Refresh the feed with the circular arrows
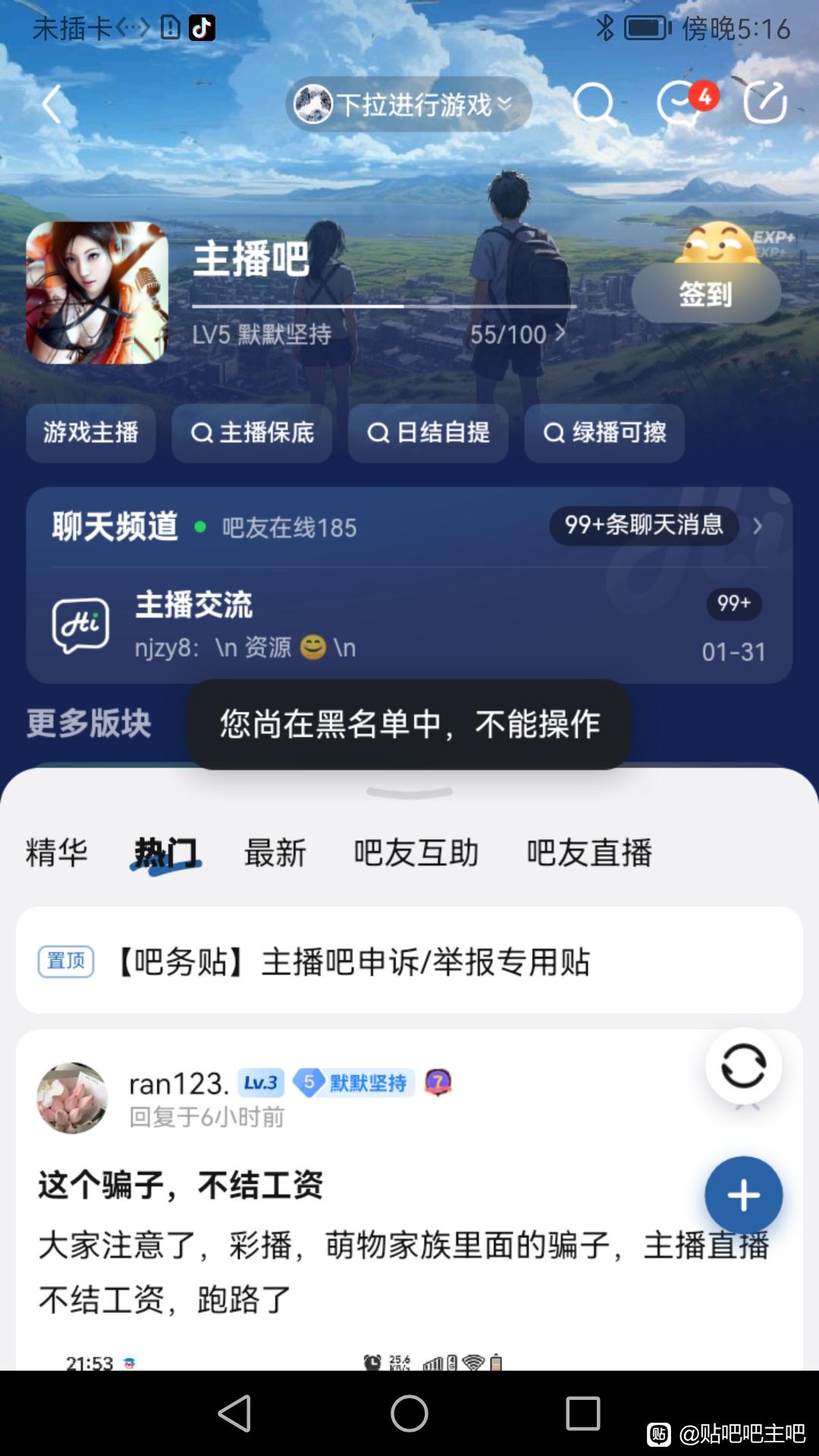819x1456 pixels. (743, 1065)
